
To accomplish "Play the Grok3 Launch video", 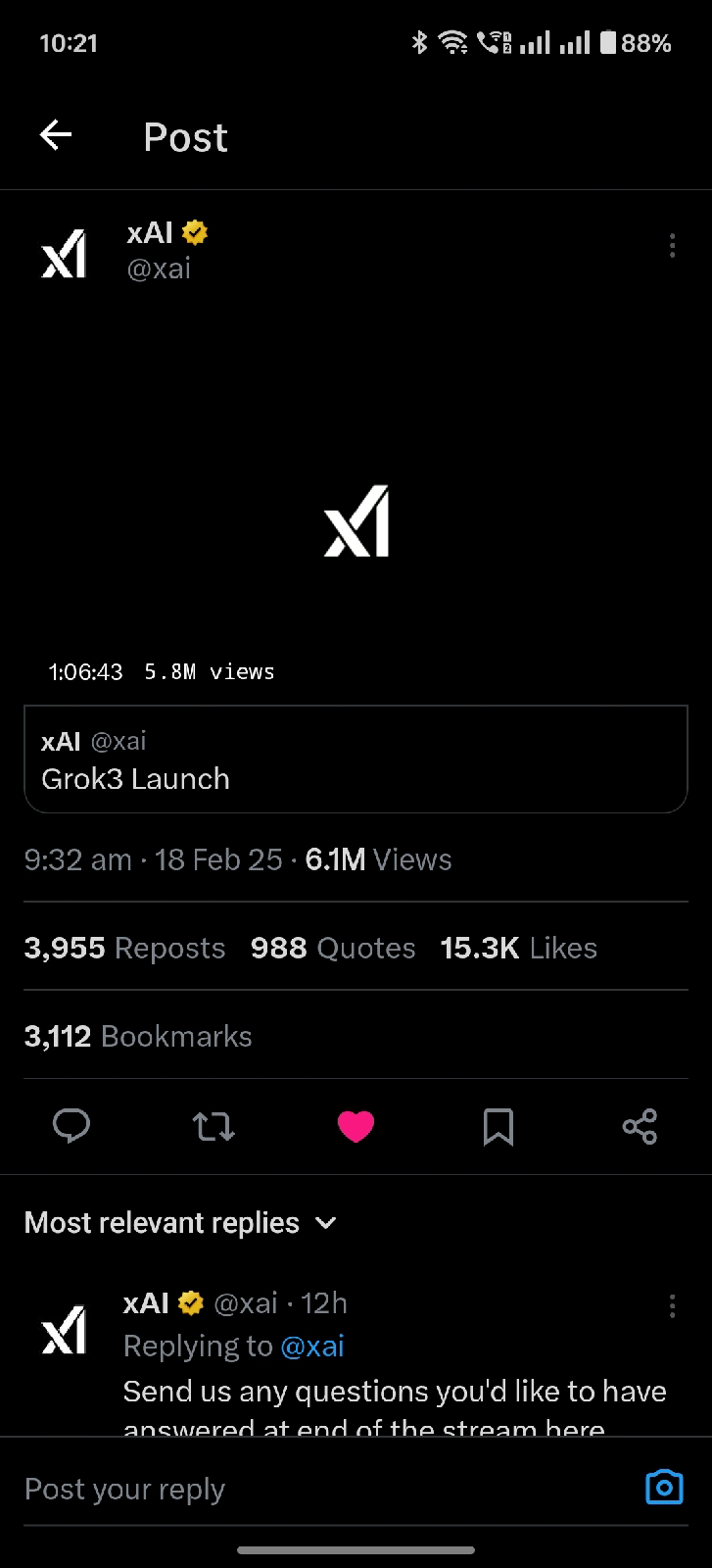I will coord(356,520).
